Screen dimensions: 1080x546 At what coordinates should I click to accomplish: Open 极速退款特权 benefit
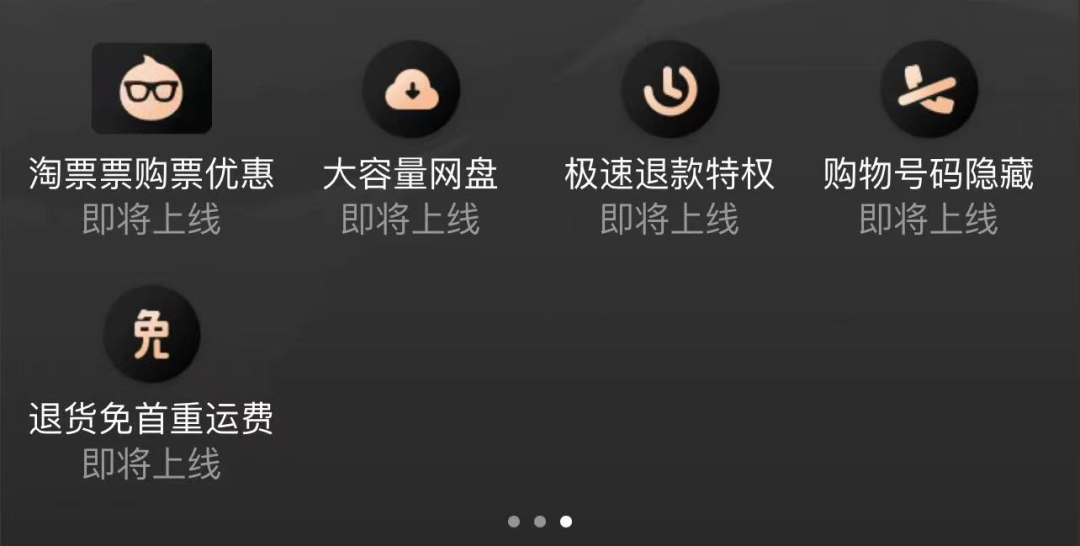[x=669, y=90]
